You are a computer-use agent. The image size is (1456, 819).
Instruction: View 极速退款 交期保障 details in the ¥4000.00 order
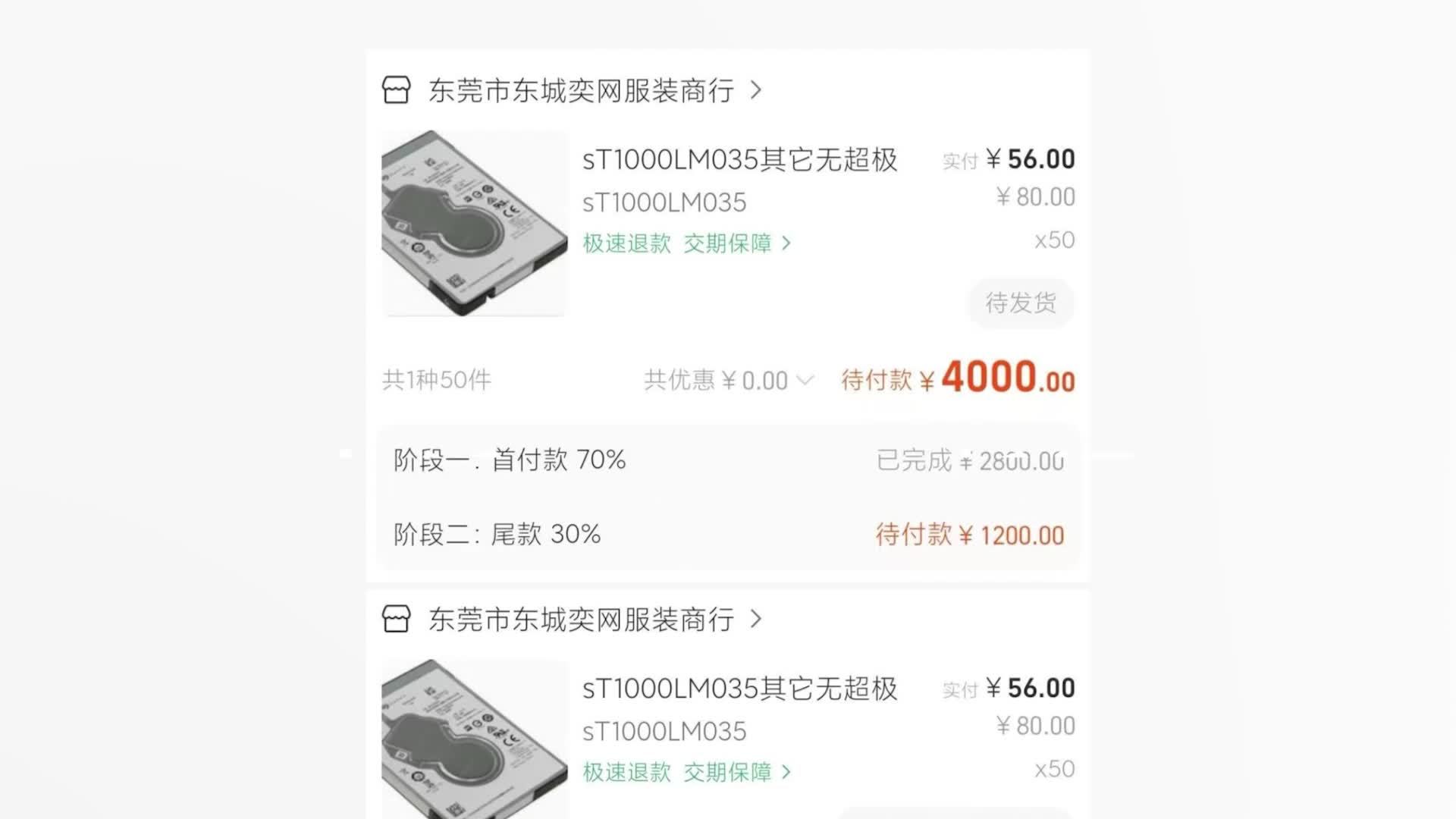click(x=686, y=243)
